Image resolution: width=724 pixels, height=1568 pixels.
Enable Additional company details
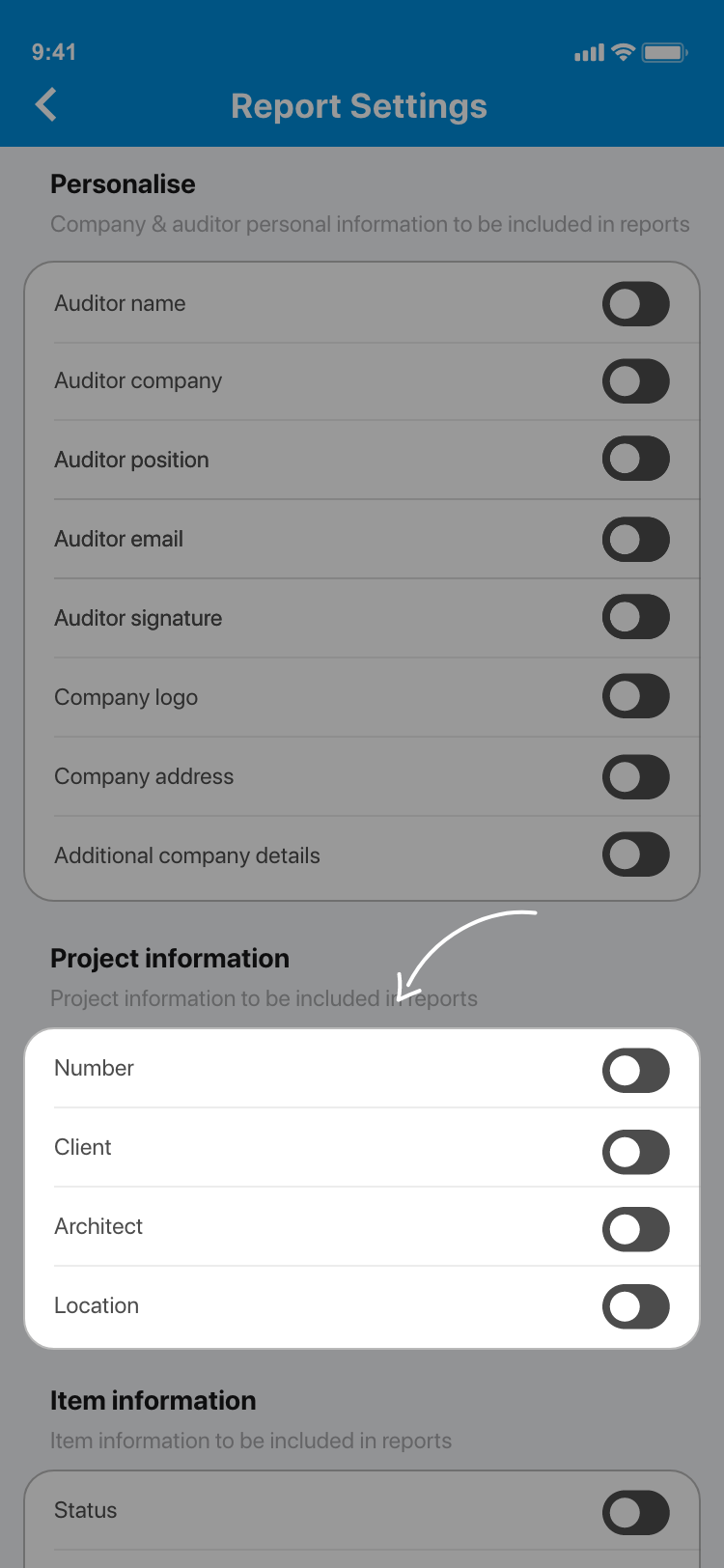[x=635, y=854]
